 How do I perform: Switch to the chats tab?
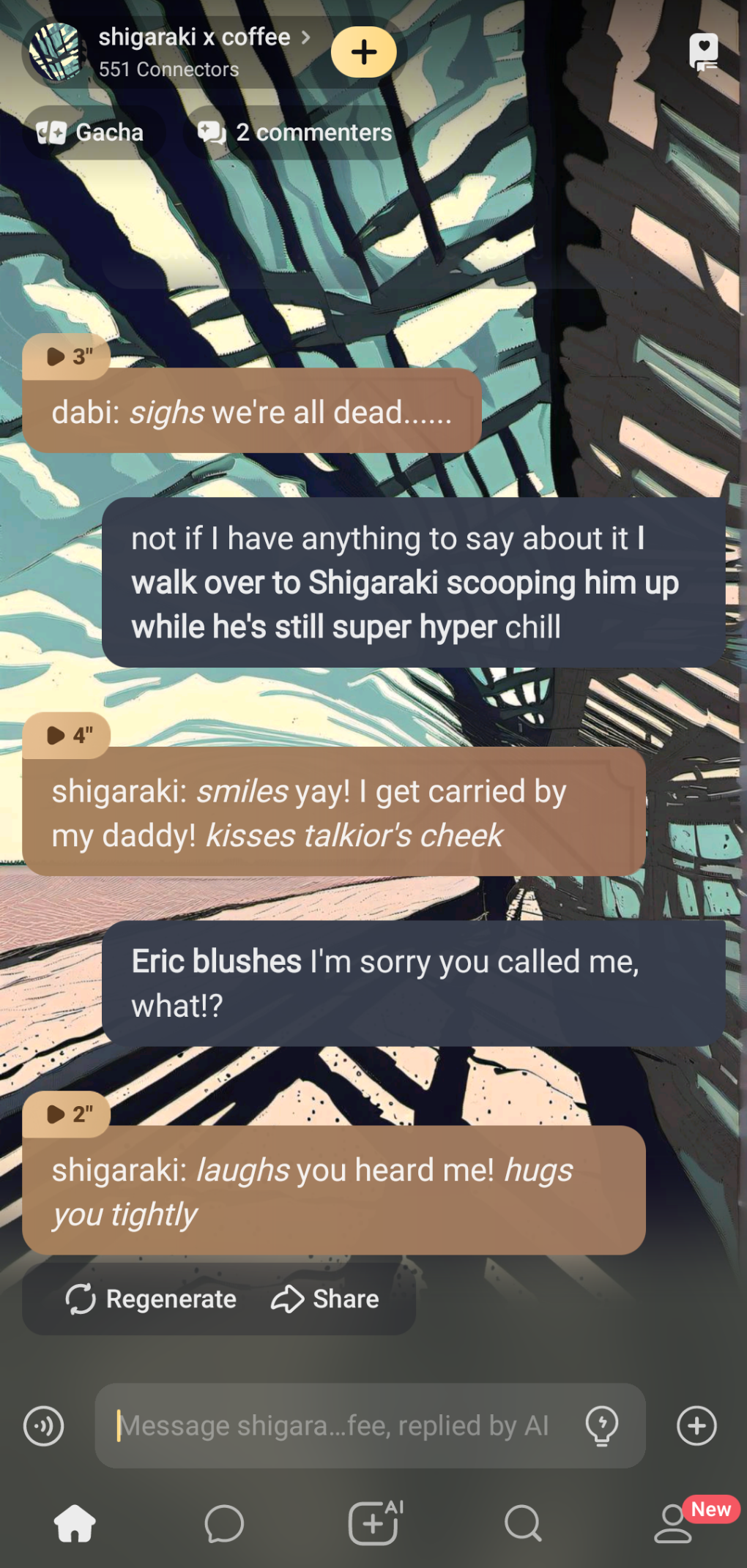[224, 1524]
